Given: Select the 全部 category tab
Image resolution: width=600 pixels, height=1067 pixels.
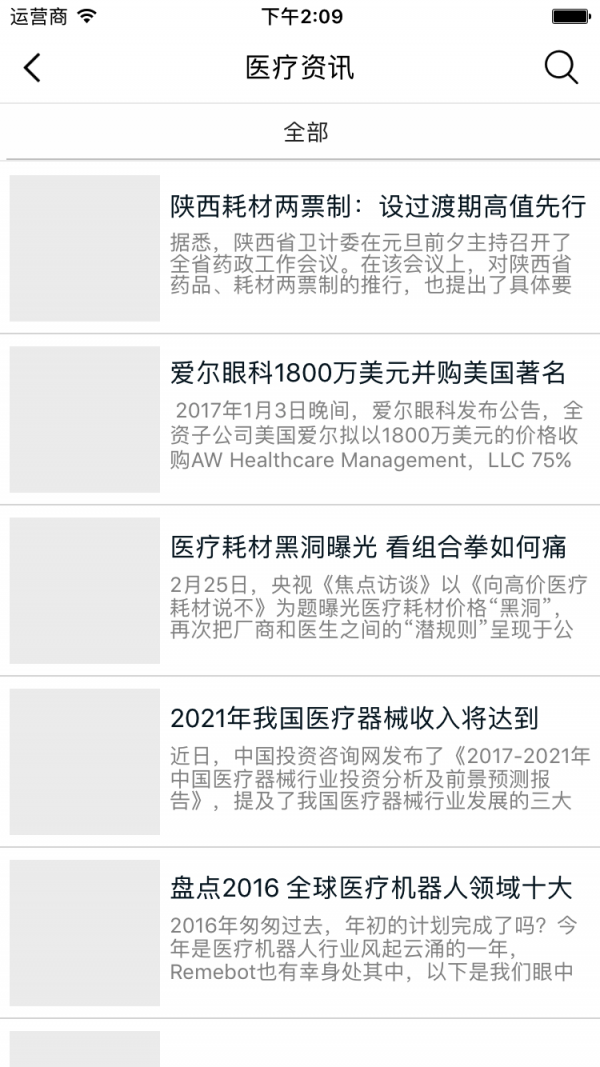Looking at the screenshot, I should tap(305, 132).
